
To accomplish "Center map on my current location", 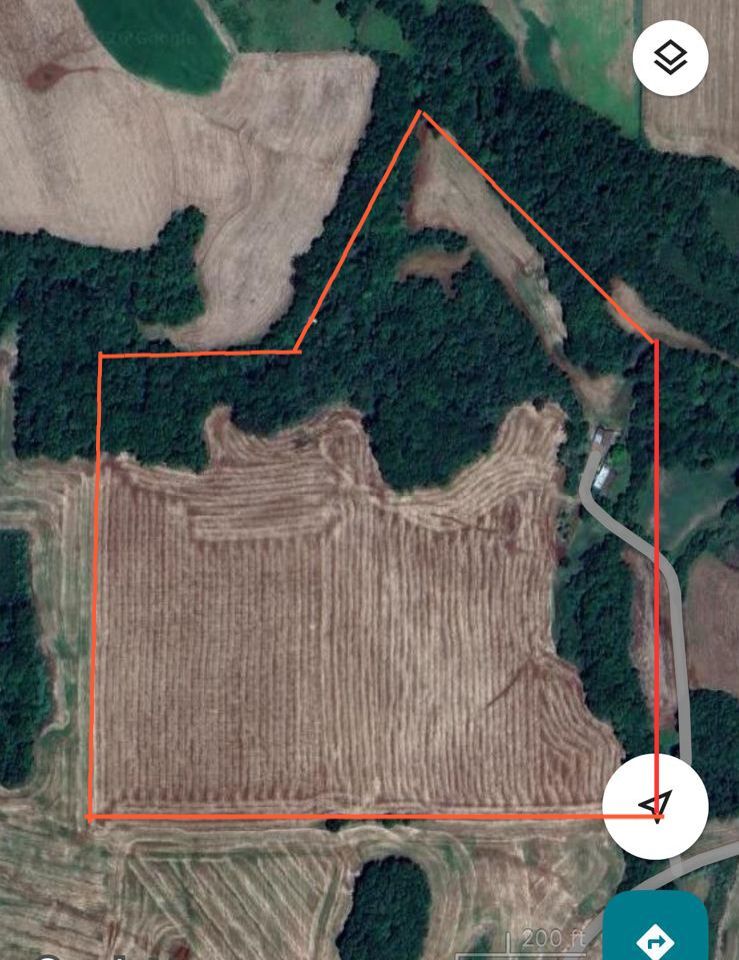I will click(x=655, y=804).
